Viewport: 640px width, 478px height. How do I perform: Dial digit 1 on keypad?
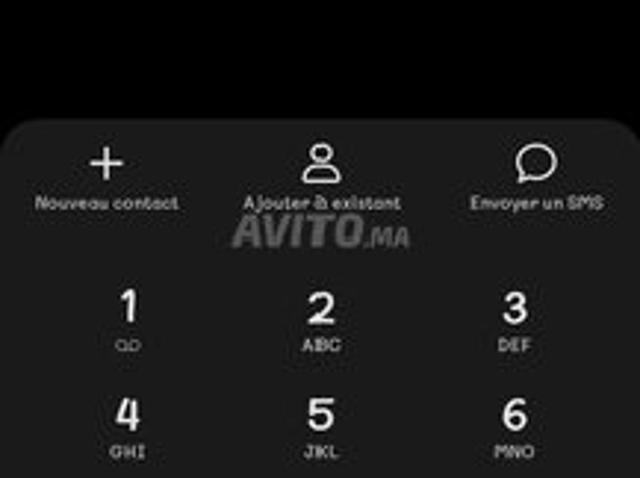coord(128,319)
